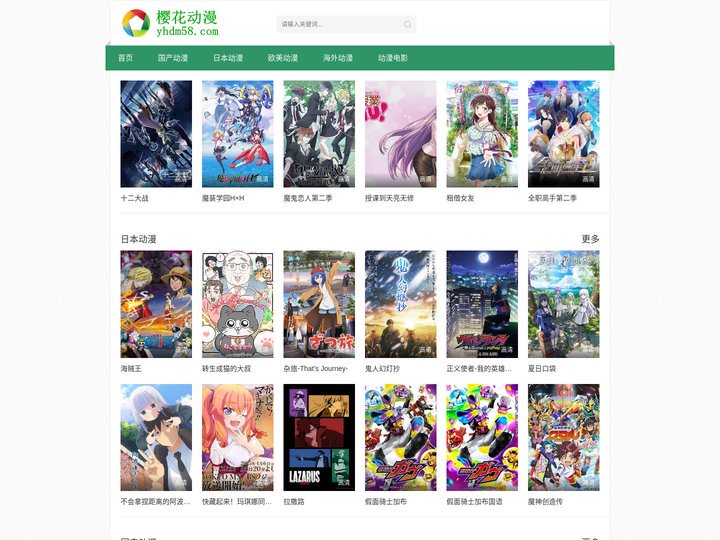View 魔鬼恋人第二季 details

pos(319,134)
